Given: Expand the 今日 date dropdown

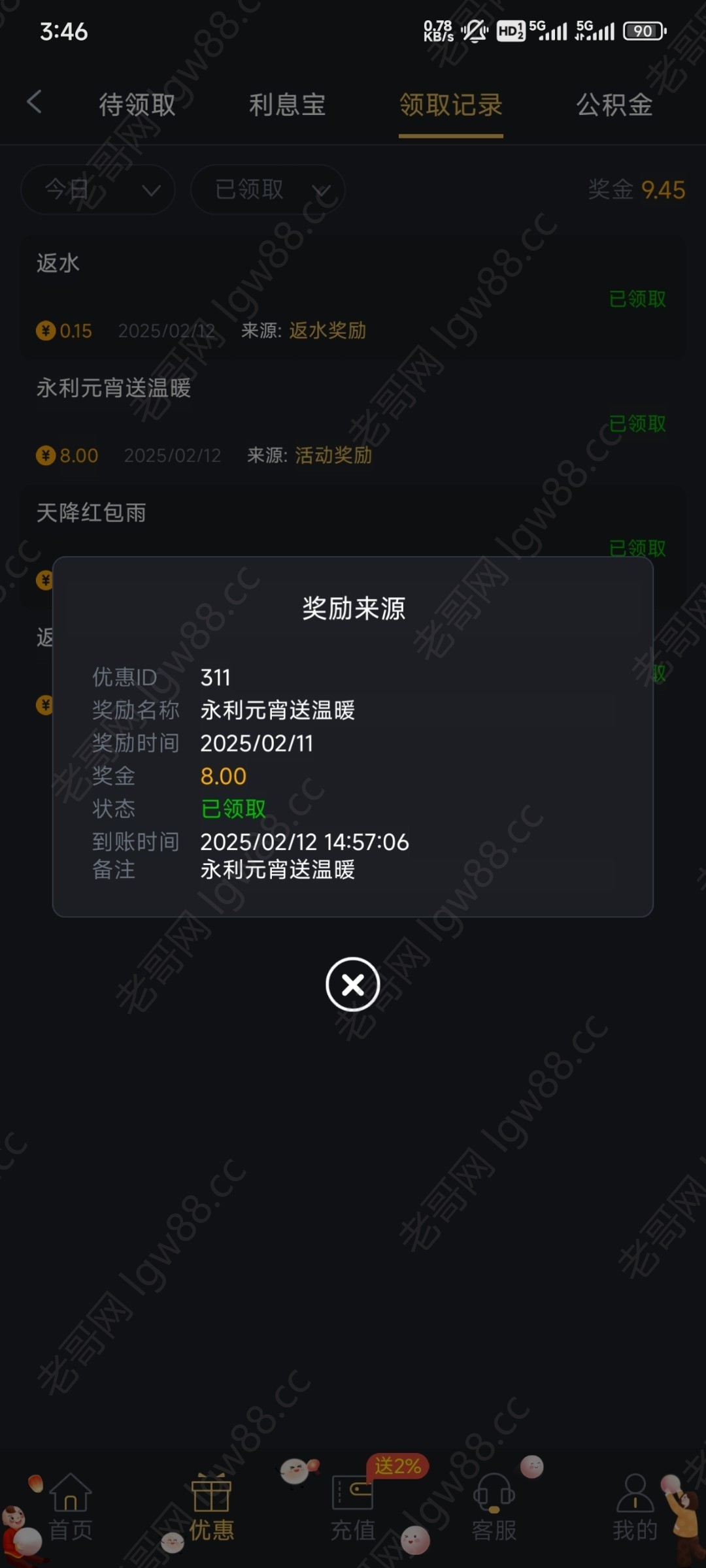Looking at the screenshot, I should pyautogui.click(x=98, y=189).
